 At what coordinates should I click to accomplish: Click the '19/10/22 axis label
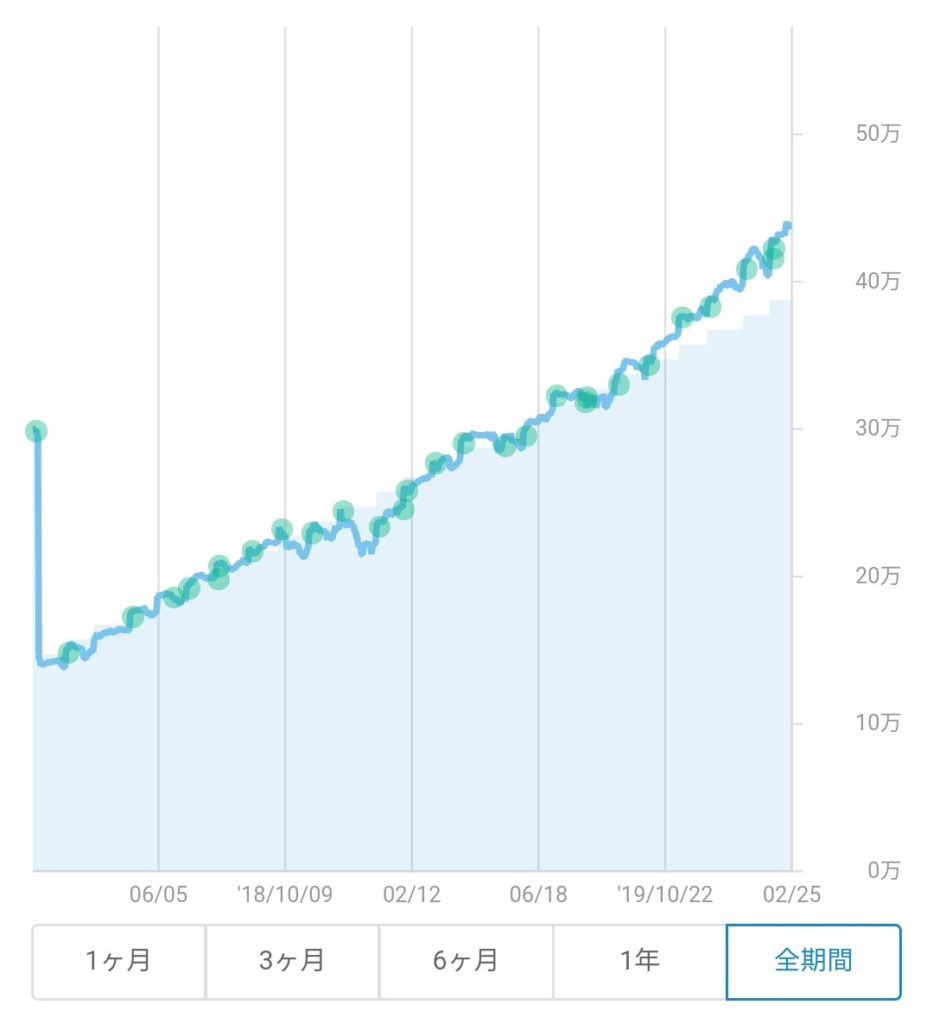tap(664, 895)
